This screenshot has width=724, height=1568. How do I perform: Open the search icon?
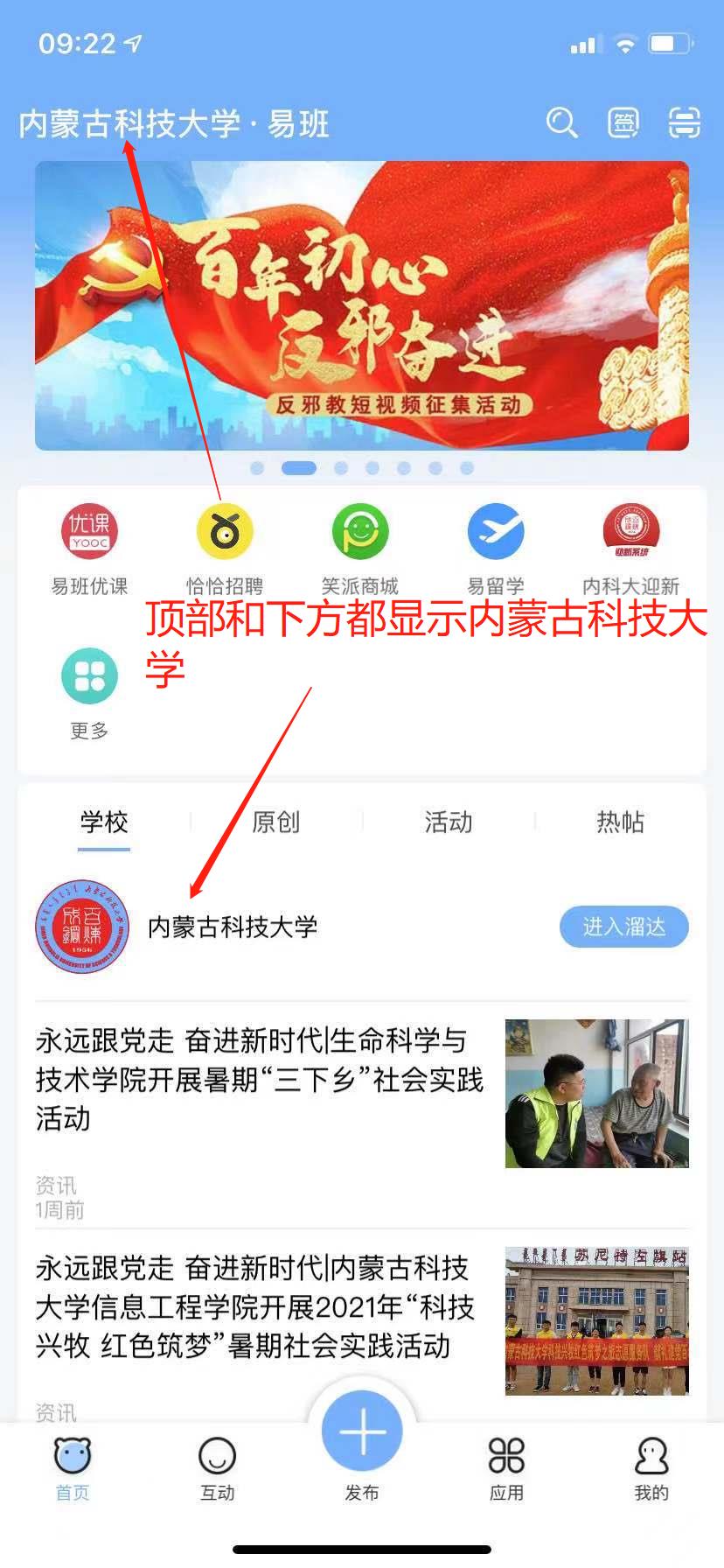[x=561, y=123]
